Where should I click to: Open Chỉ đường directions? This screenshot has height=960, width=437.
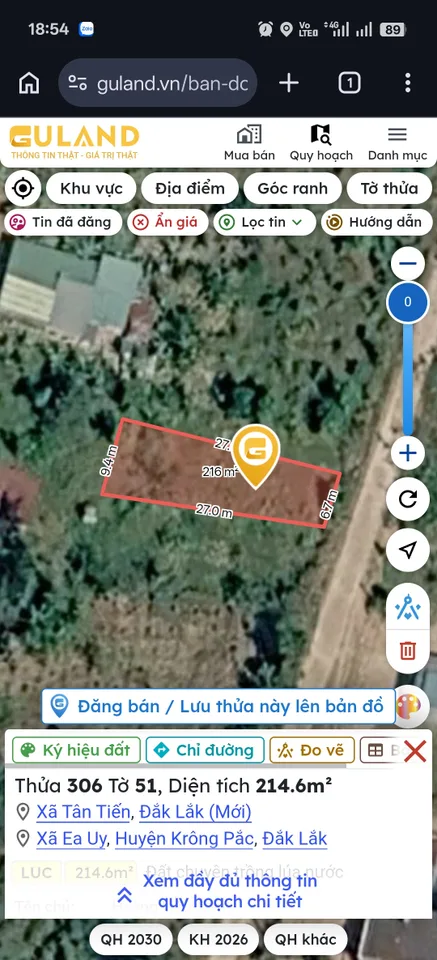[205, 750]
